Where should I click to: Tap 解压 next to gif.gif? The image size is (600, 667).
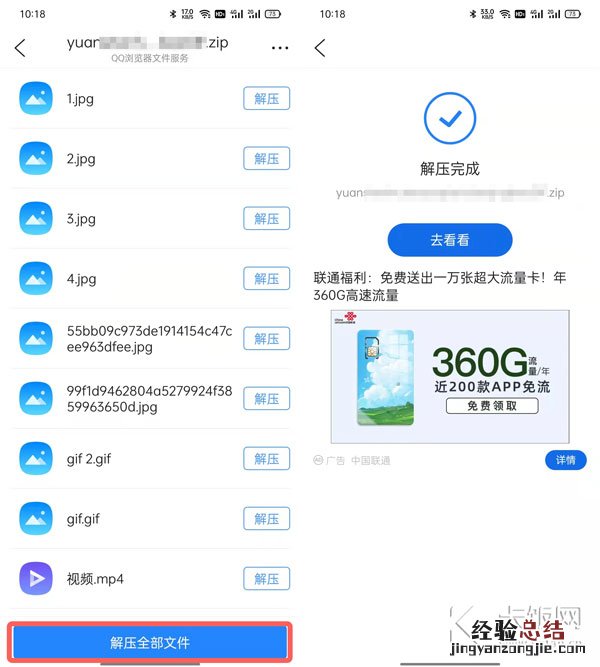pyautogui.click(x=266, y=519)
